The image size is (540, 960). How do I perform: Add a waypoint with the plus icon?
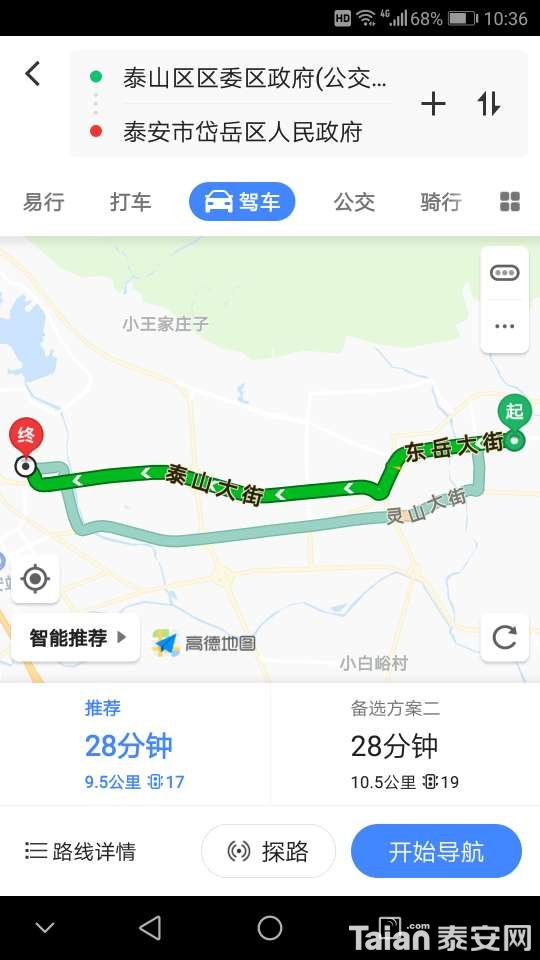433,103
